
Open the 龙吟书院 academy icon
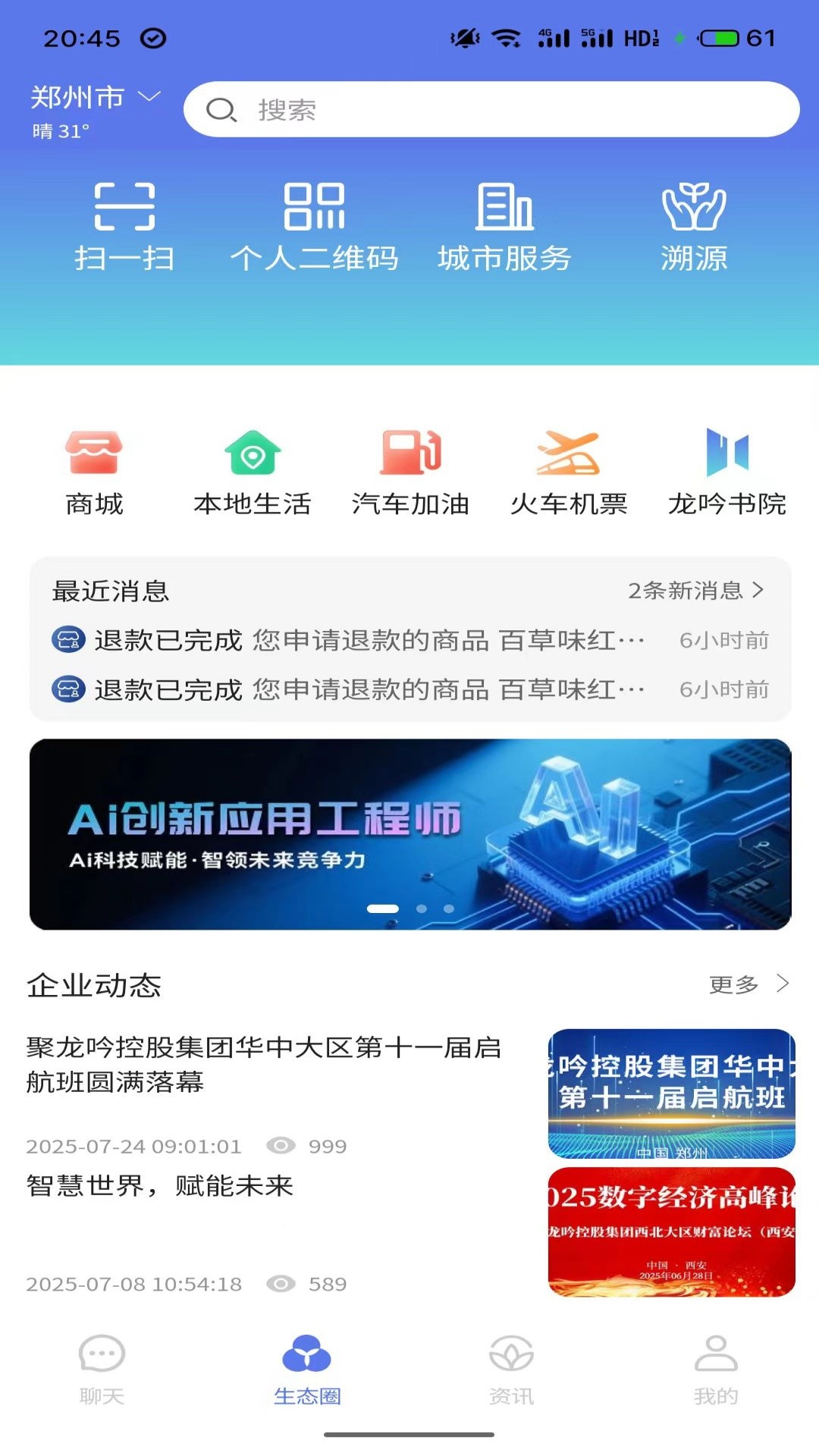726,469
